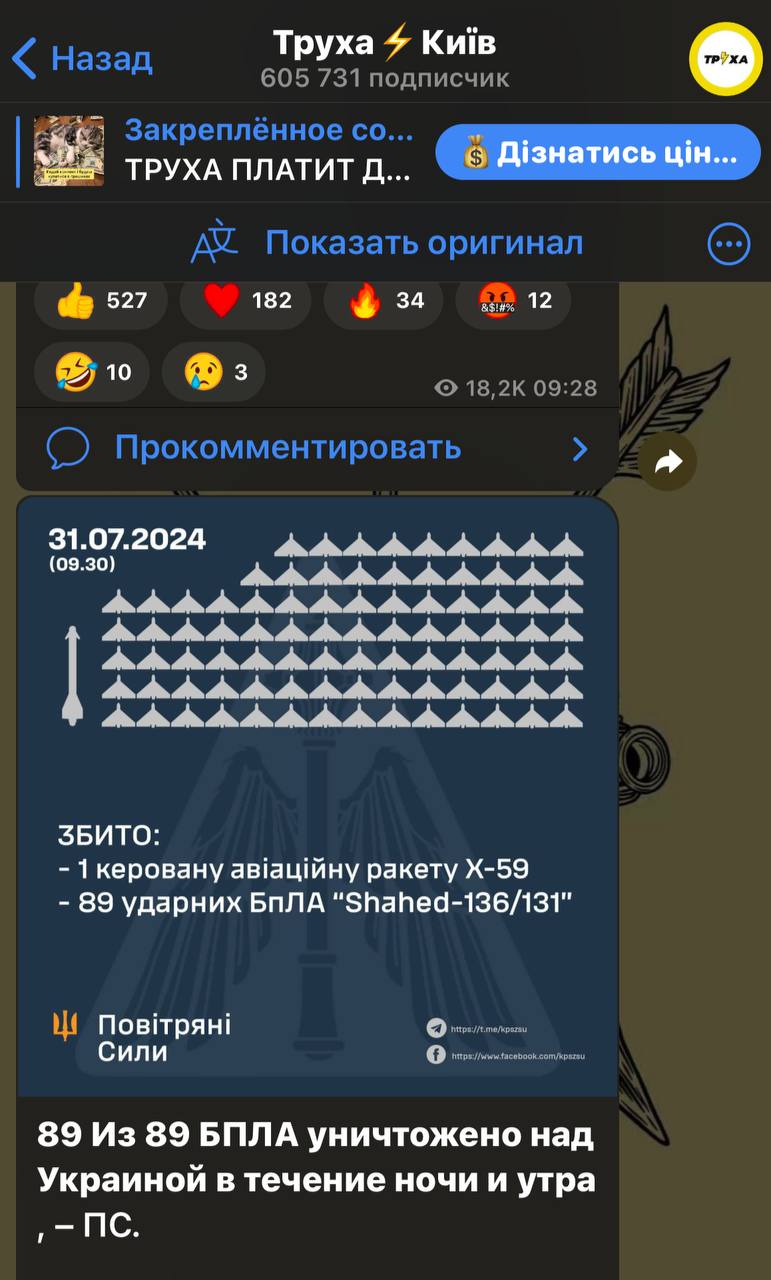Add a thumbs-up reaction with 527

click(102, 300)
